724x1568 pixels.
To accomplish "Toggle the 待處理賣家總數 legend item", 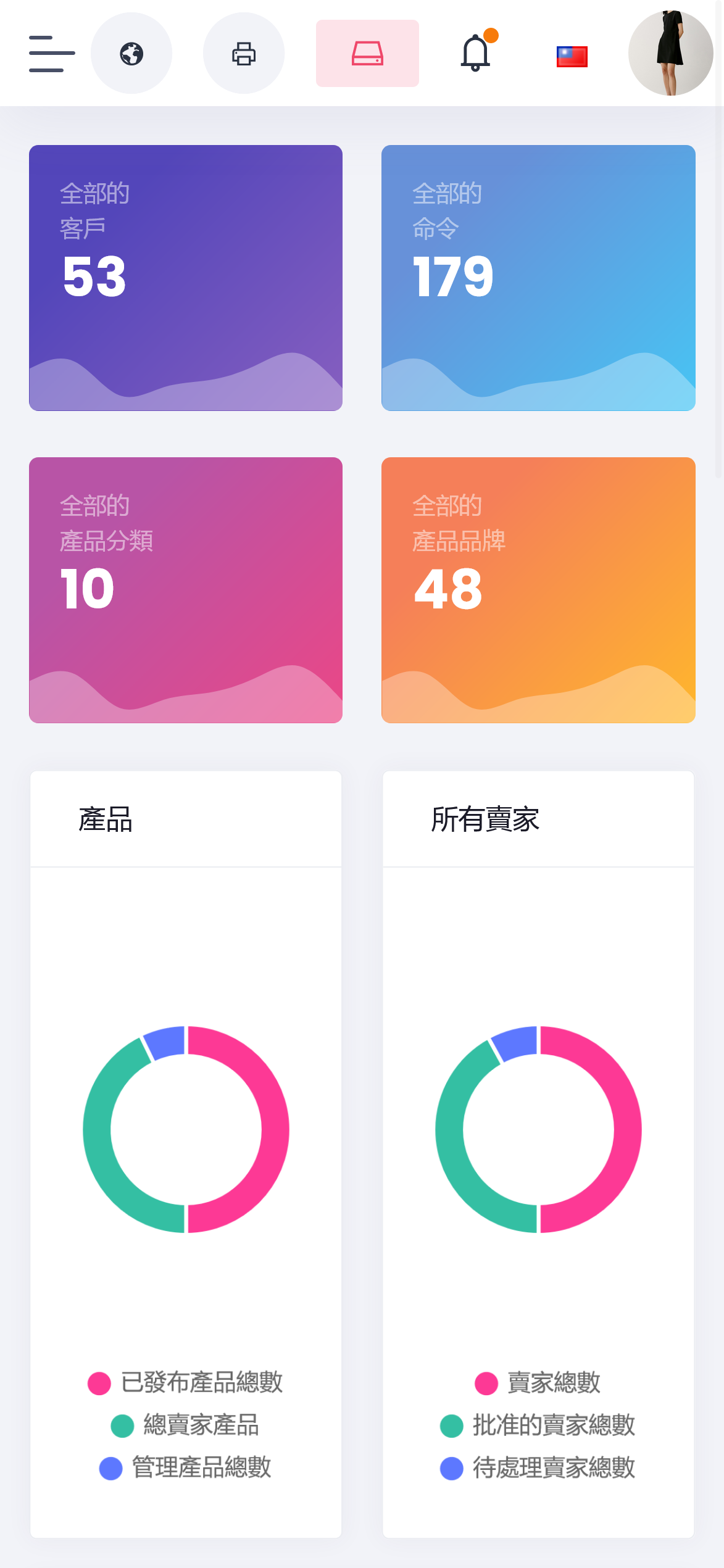I will click(538, 1467).
